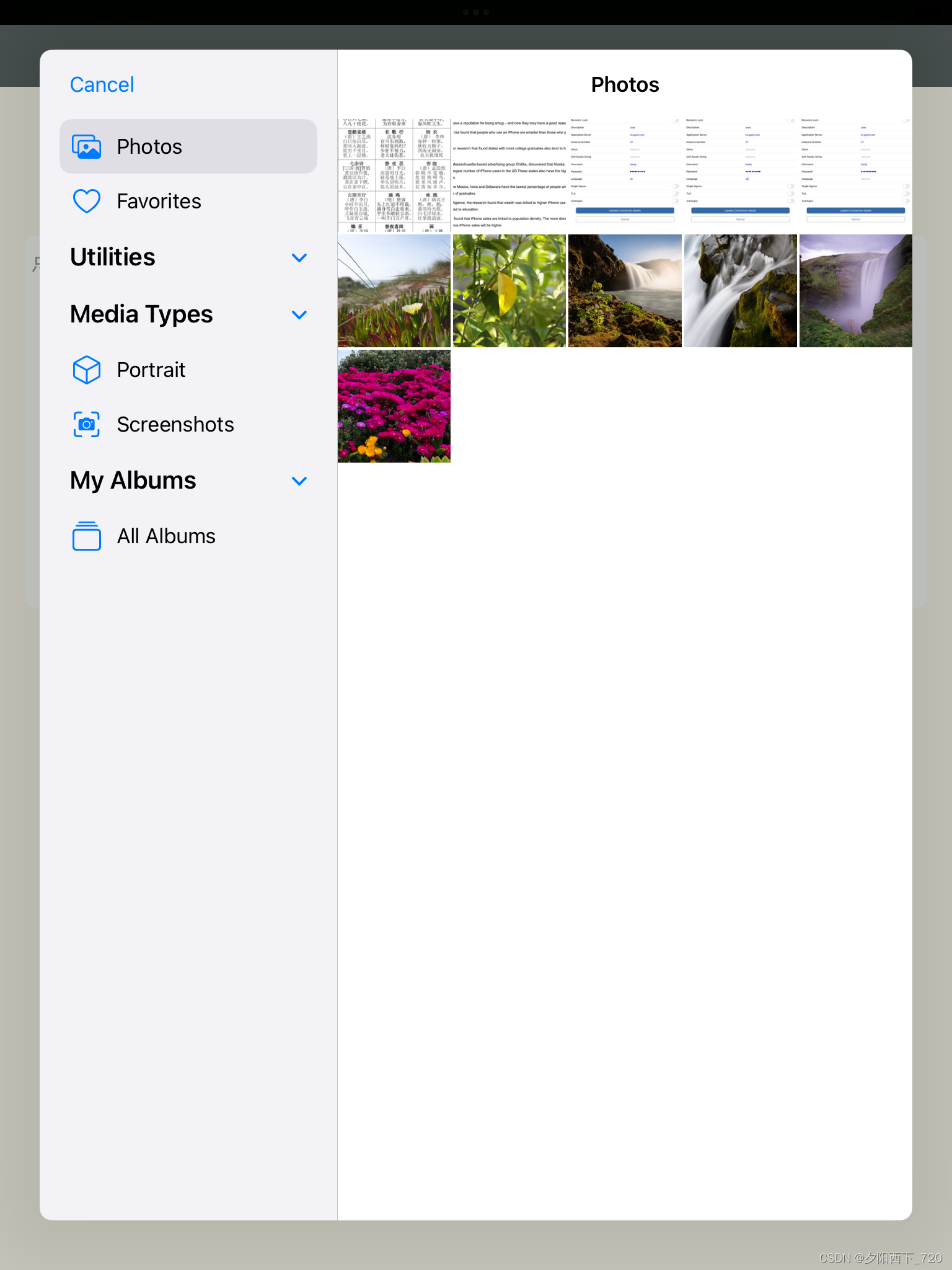Collapse the Media Types section

pyautogui.click(x=299, y=314)
